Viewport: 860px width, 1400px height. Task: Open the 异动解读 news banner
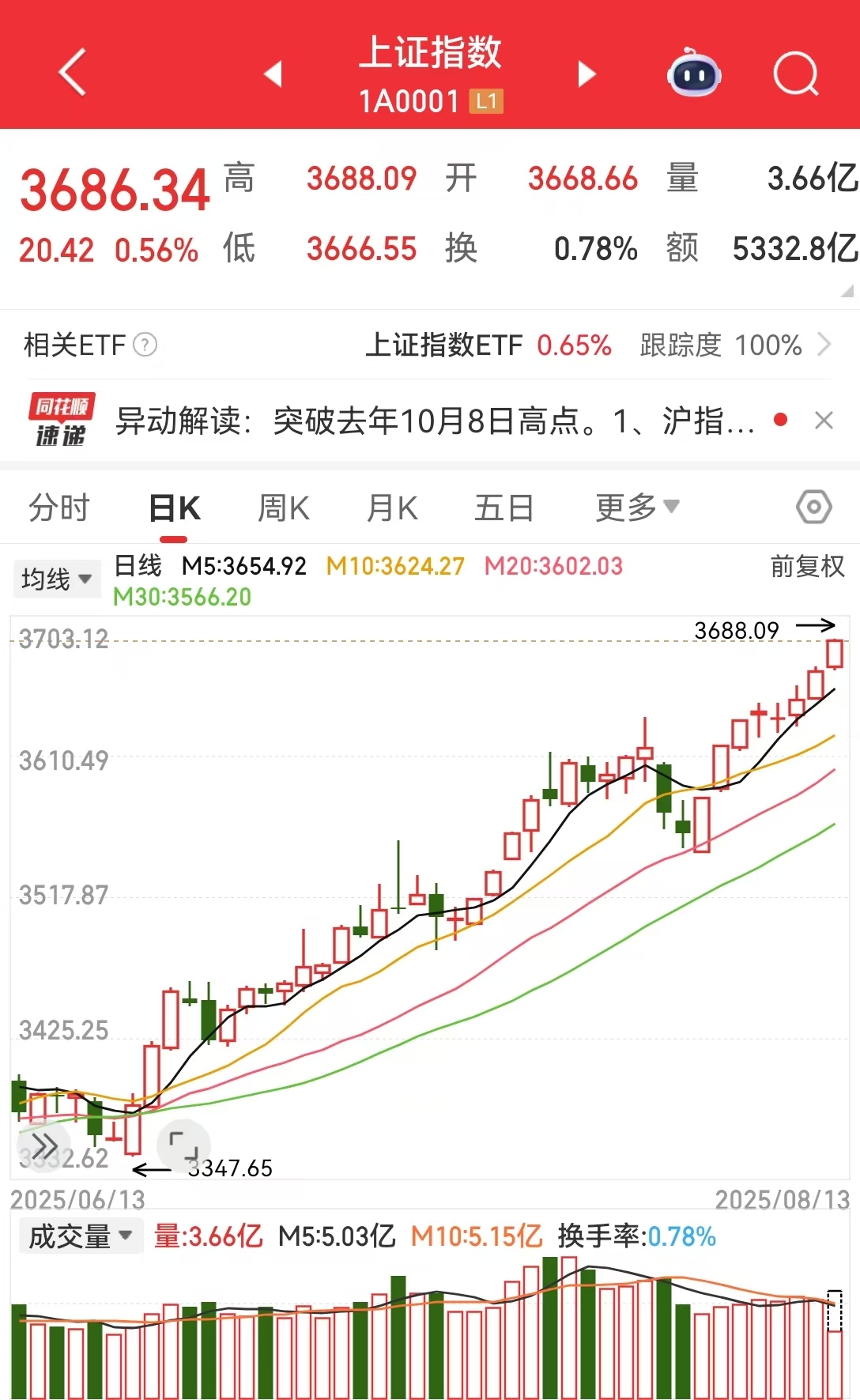click(433, 421)
